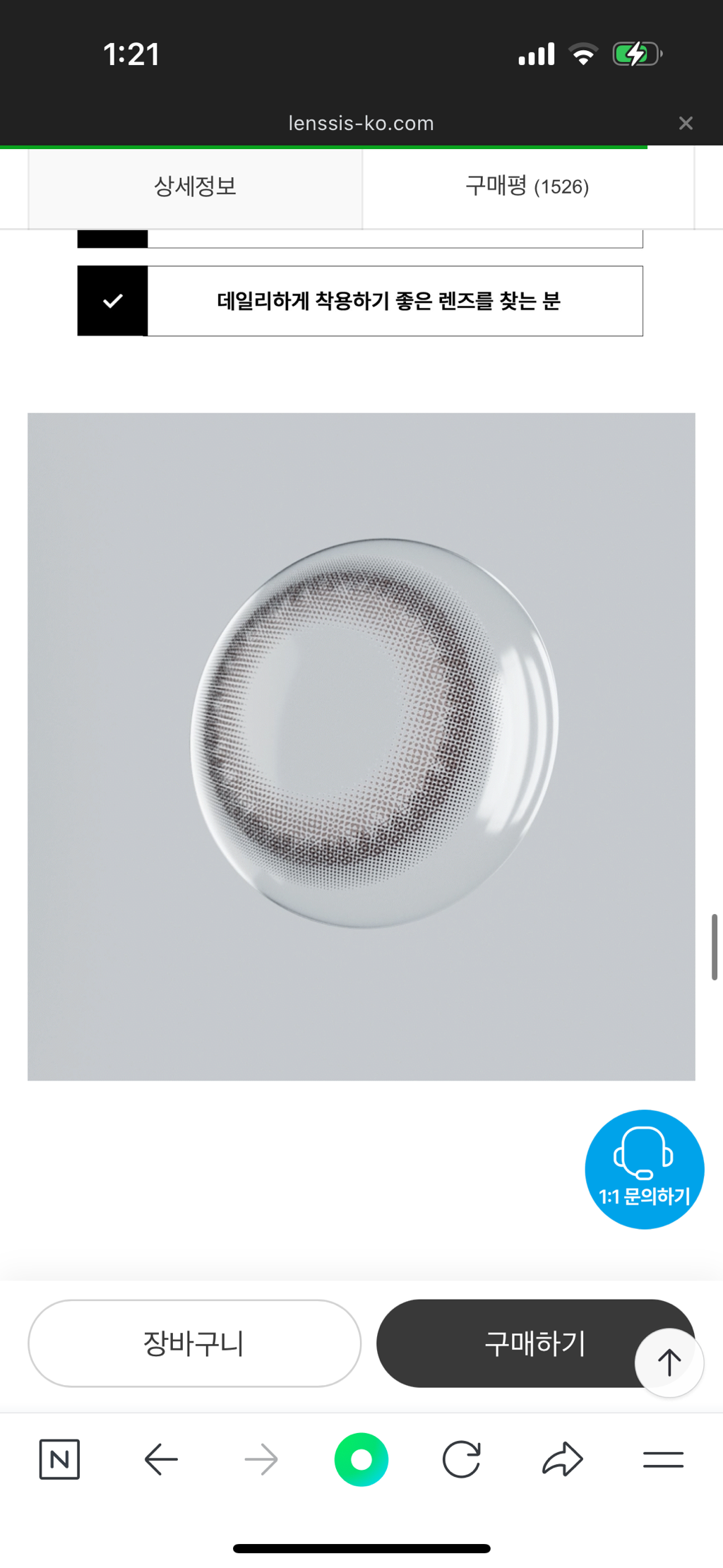The image size is (723, 1568).
Task: Go back to the previous page
Action: 161,1459
